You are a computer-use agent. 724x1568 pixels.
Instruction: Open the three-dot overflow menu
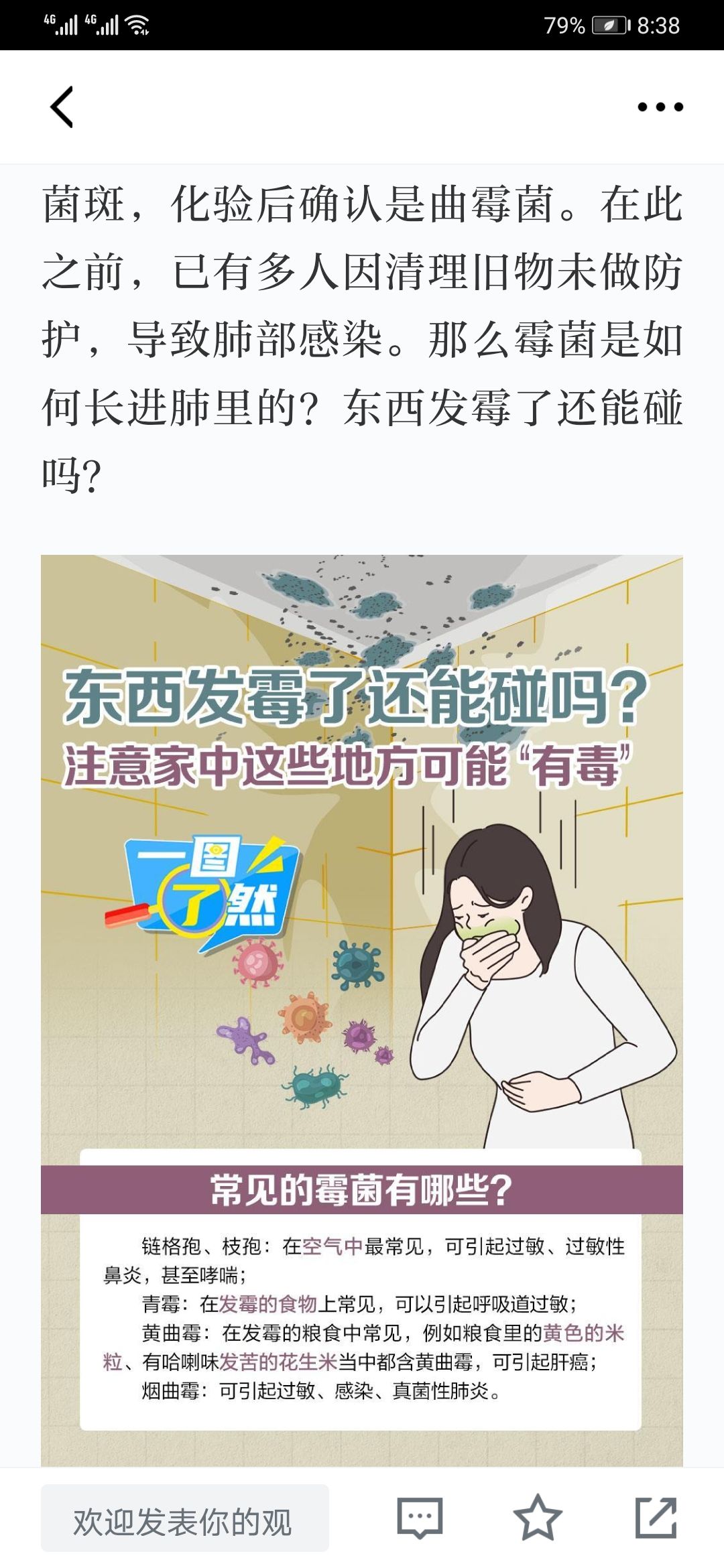(660, 107)
